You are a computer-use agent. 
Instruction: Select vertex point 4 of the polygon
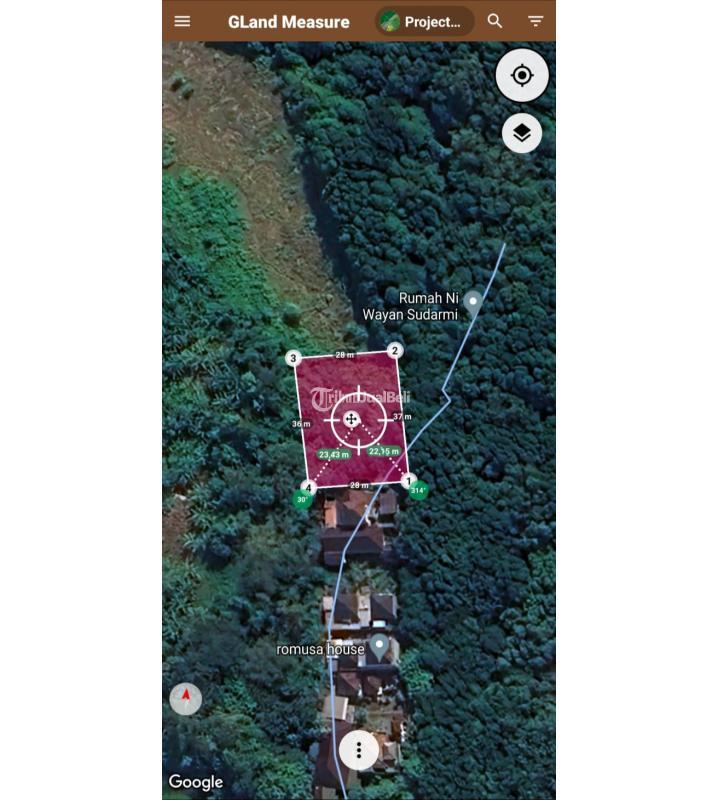[309, 488]
